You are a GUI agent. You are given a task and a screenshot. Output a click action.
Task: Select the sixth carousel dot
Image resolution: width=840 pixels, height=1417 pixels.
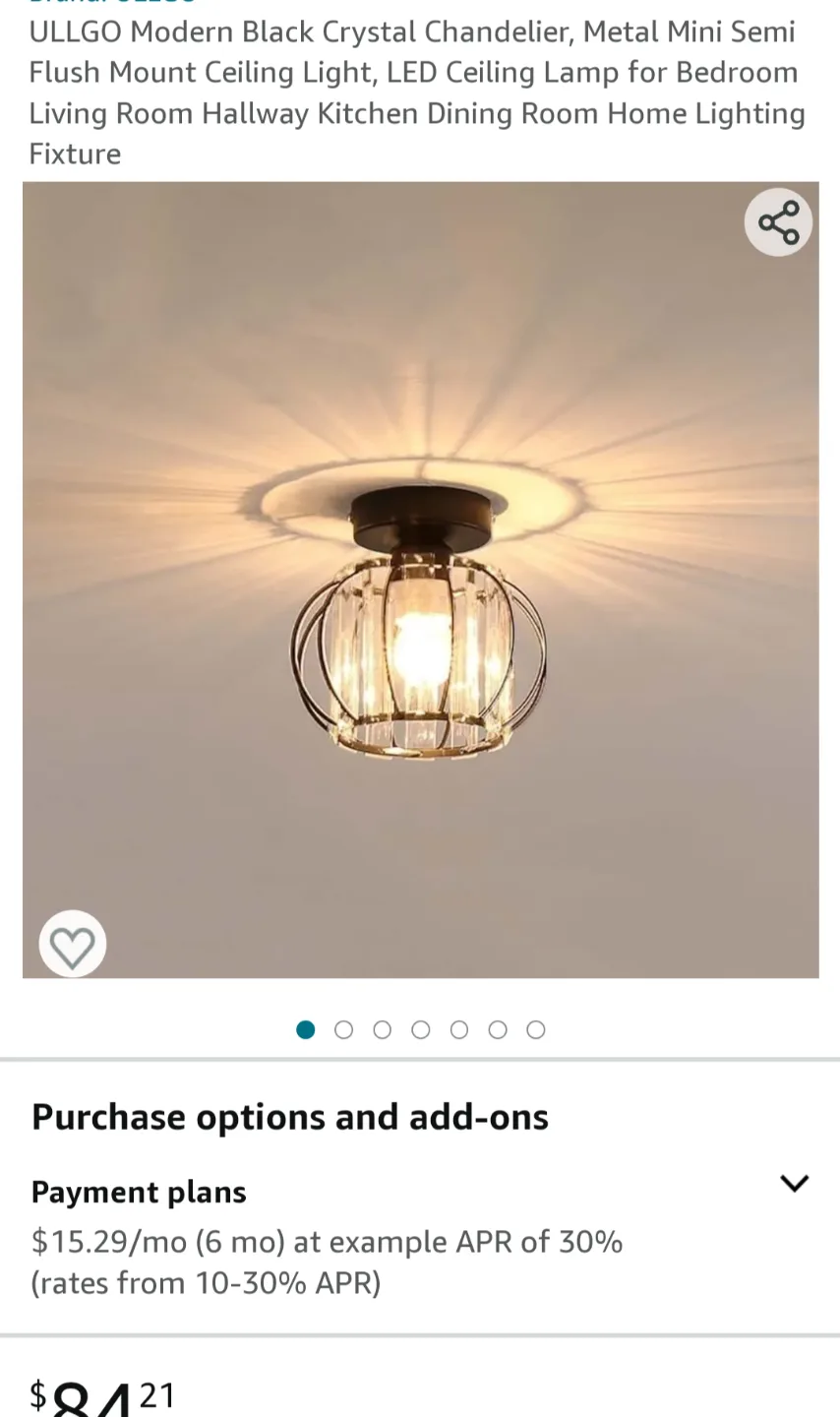click(498, 1029)
